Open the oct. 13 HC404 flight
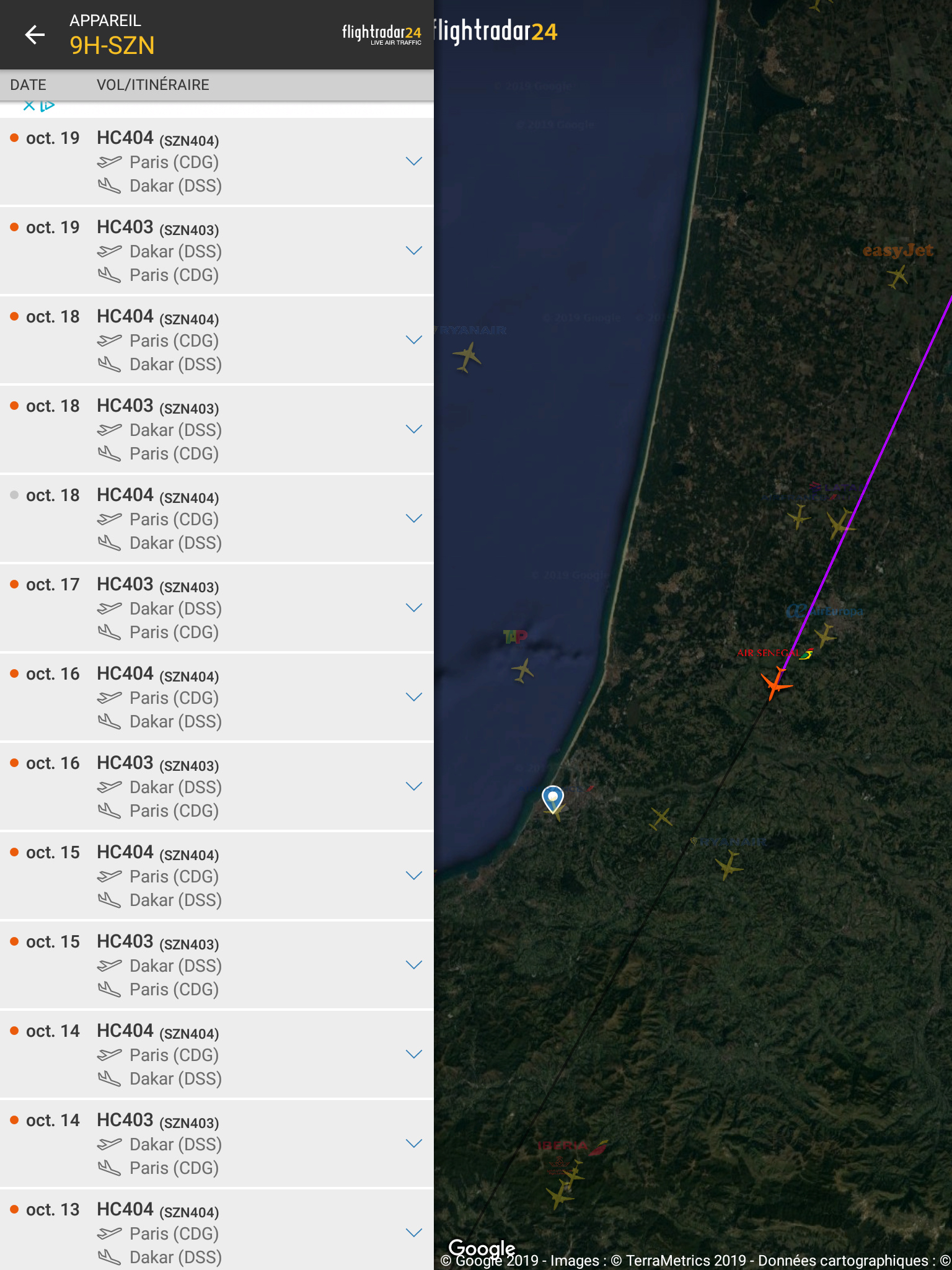The height and width of the screenshot is (1270, 952). pyautogui.click(x=413, y=1233)
